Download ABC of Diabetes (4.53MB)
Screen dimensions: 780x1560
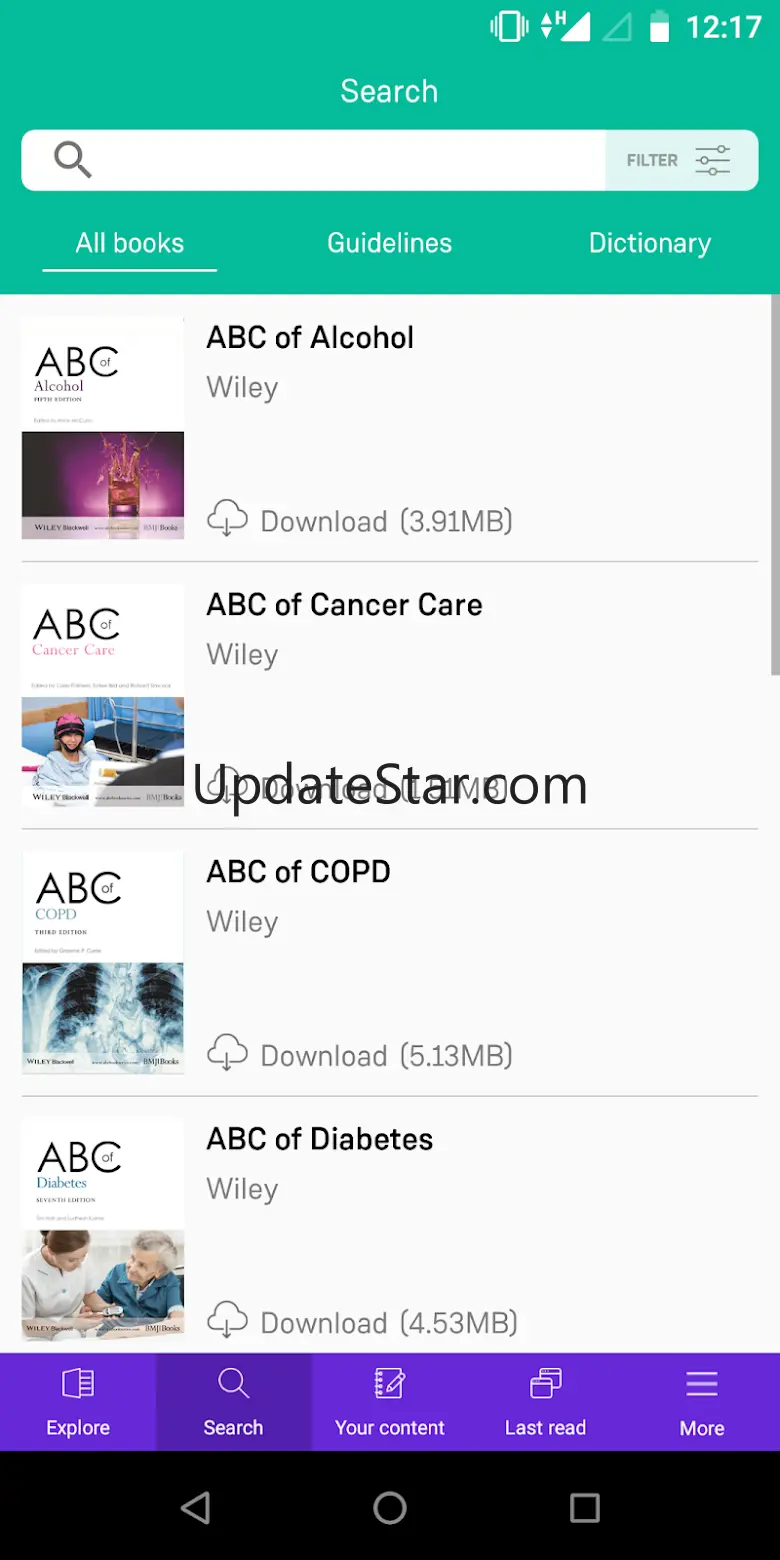point(362,1323)
